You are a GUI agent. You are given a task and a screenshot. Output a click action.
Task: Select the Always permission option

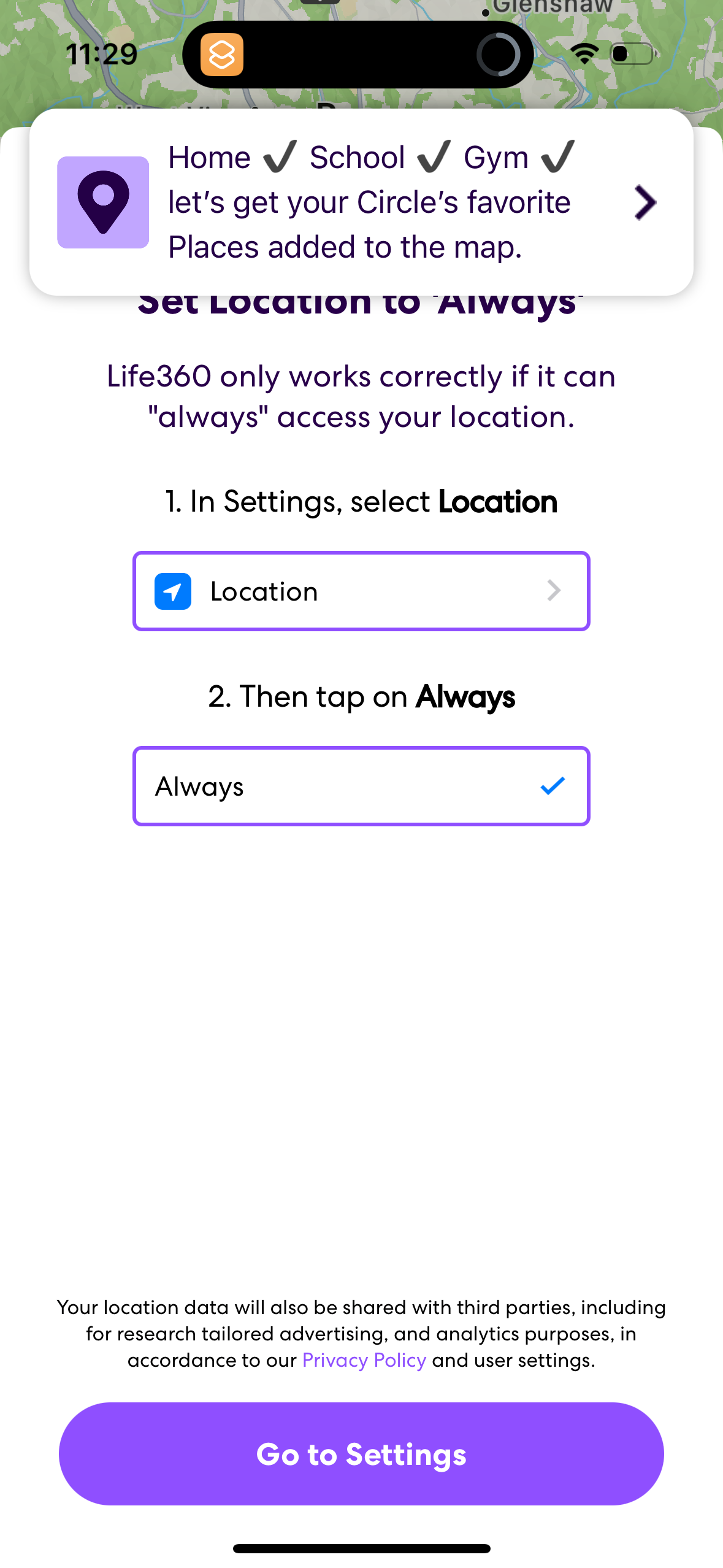[361, 786]
